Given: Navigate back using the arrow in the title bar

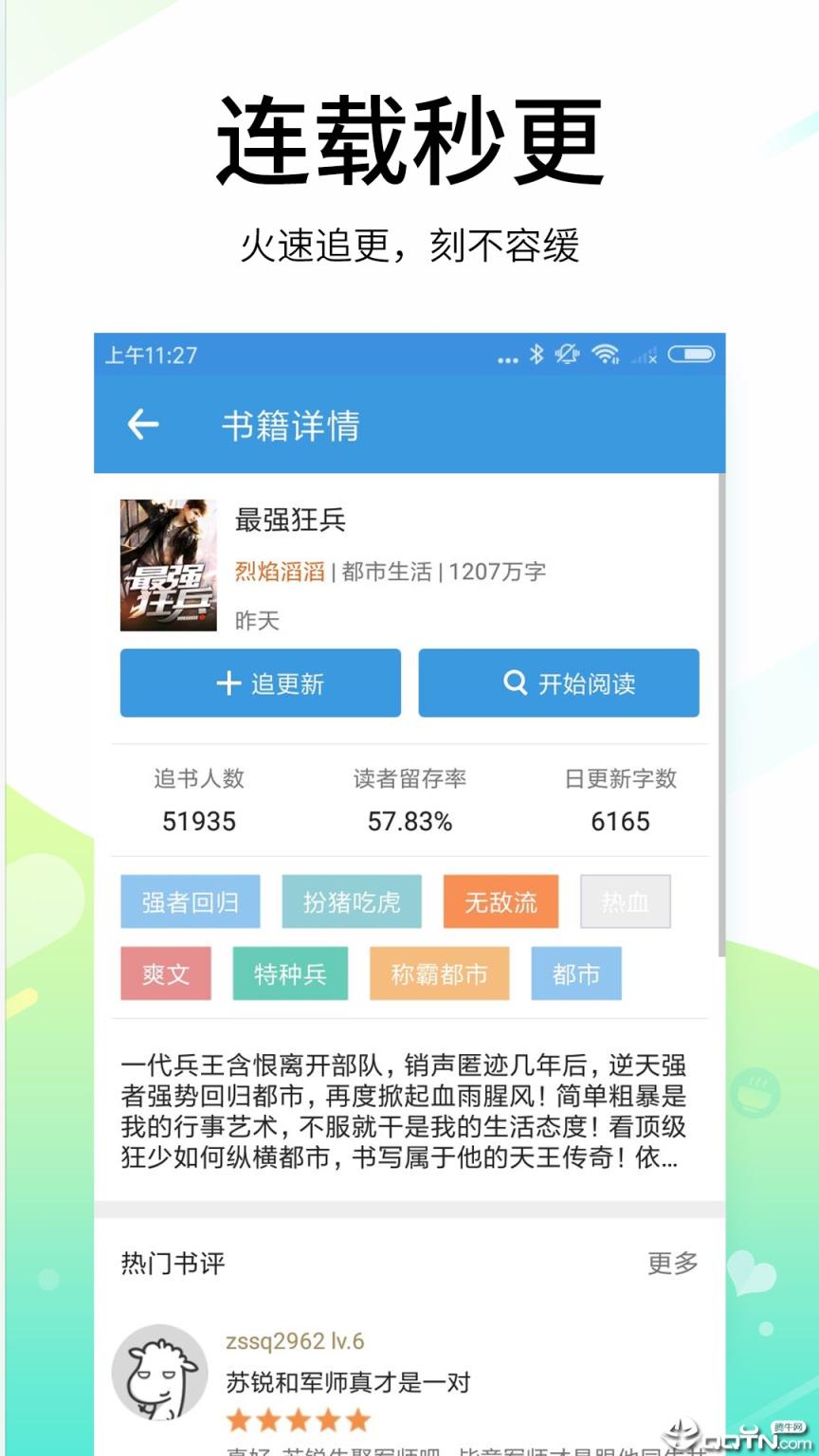Looking at the screenshot, I should coord(141,425).
